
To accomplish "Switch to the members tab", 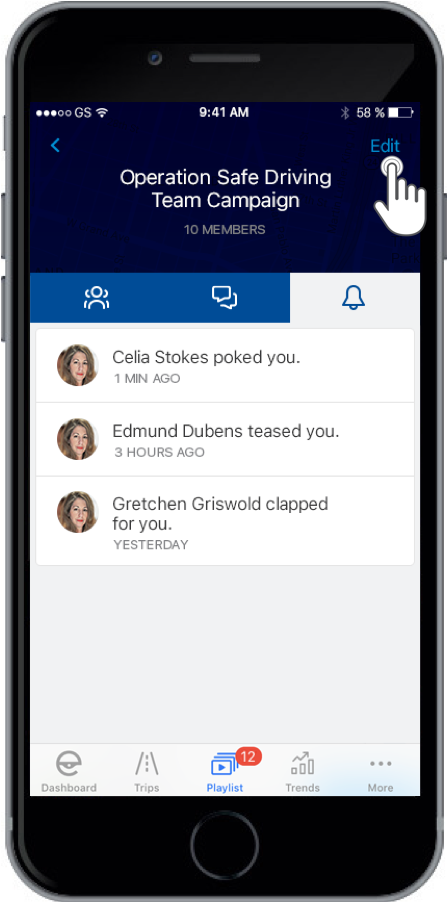I will [x=96, y=298].
